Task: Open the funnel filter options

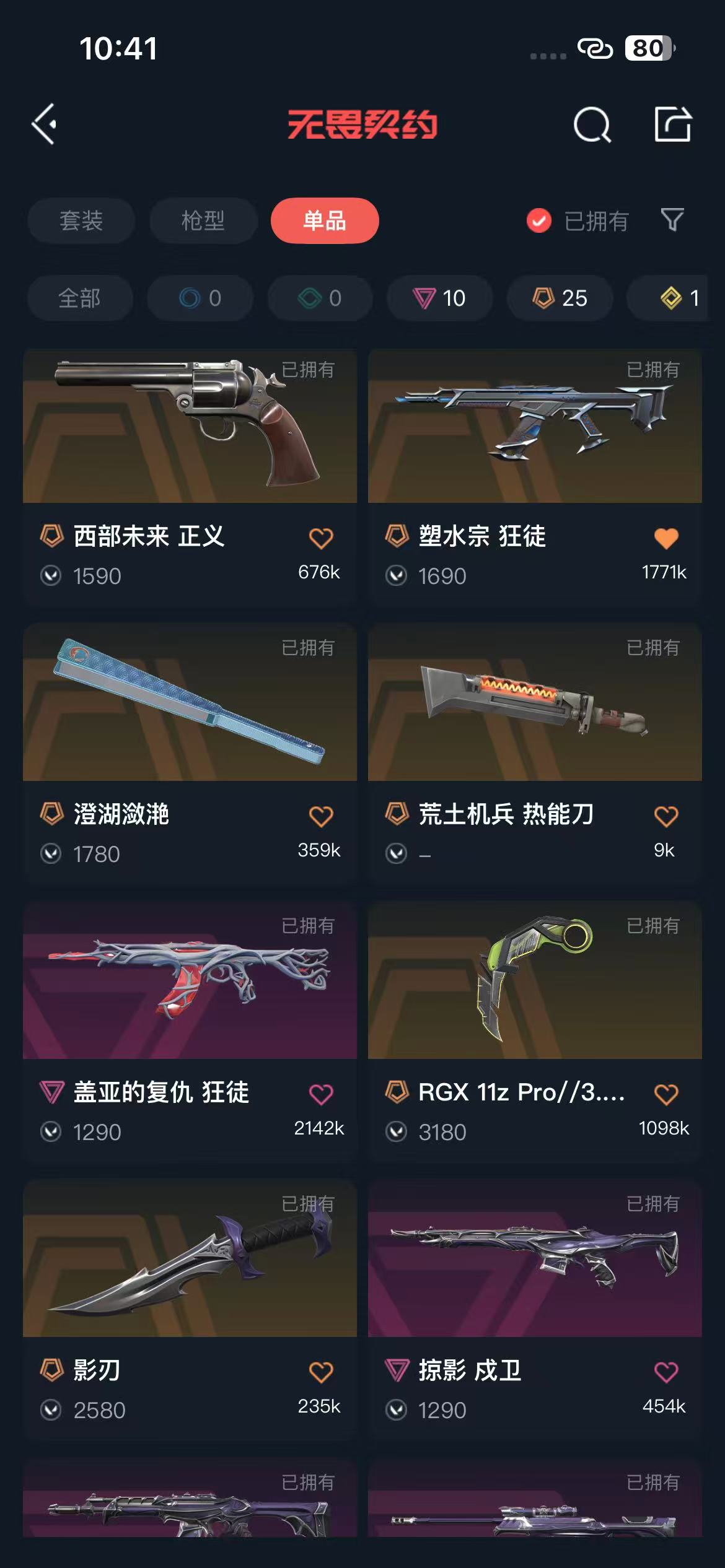Action: 672,220
